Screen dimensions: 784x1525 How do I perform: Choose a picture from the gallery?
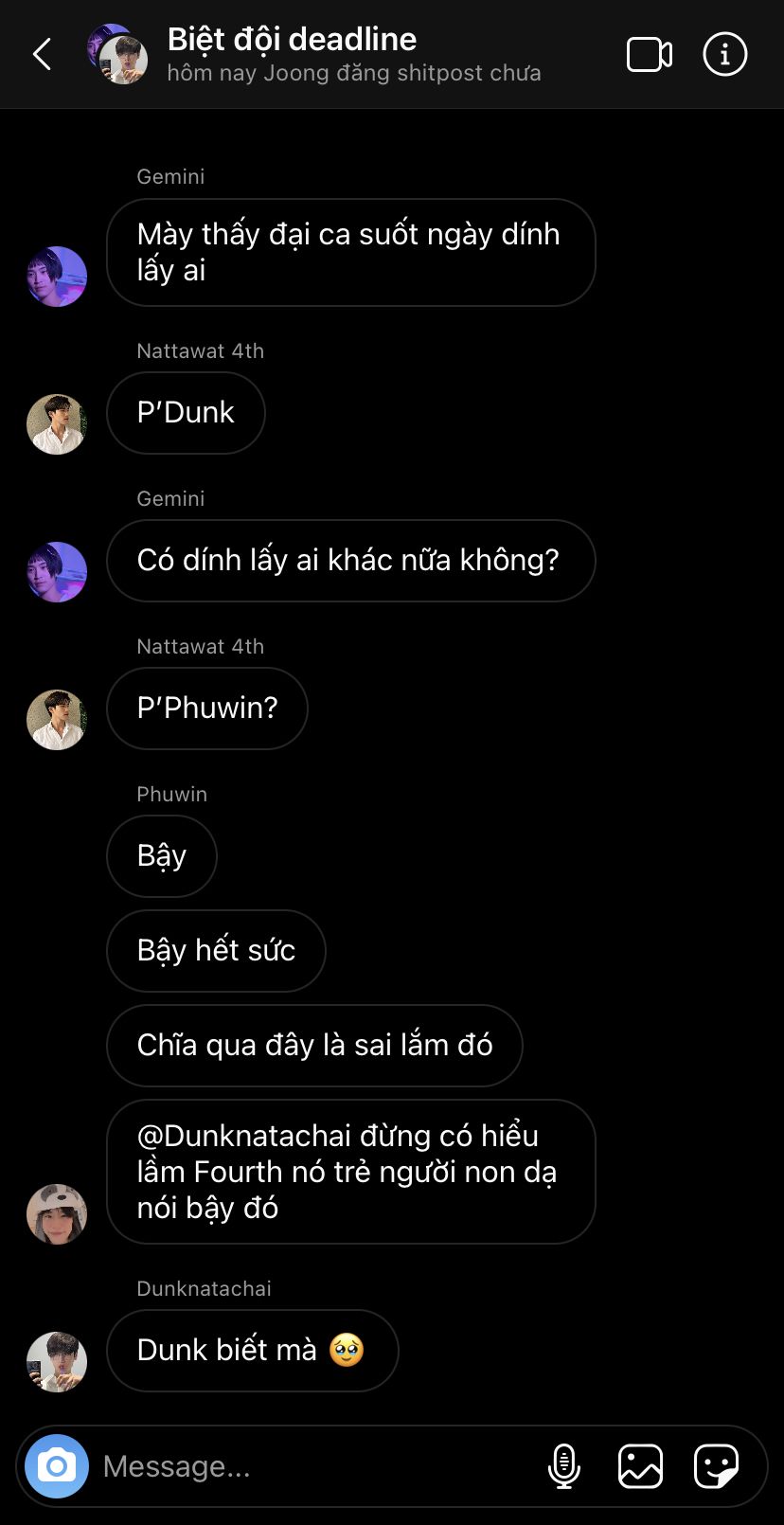point(640,1466)
